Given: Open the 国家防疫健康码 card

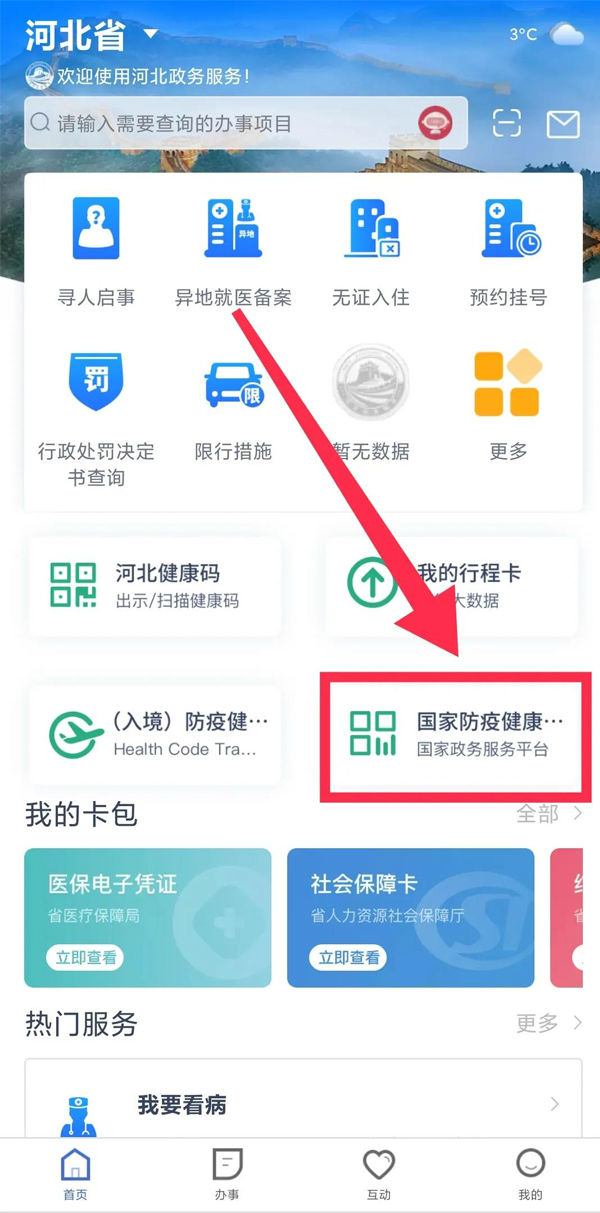Looking at the screenshot, I should coord(455,734).
